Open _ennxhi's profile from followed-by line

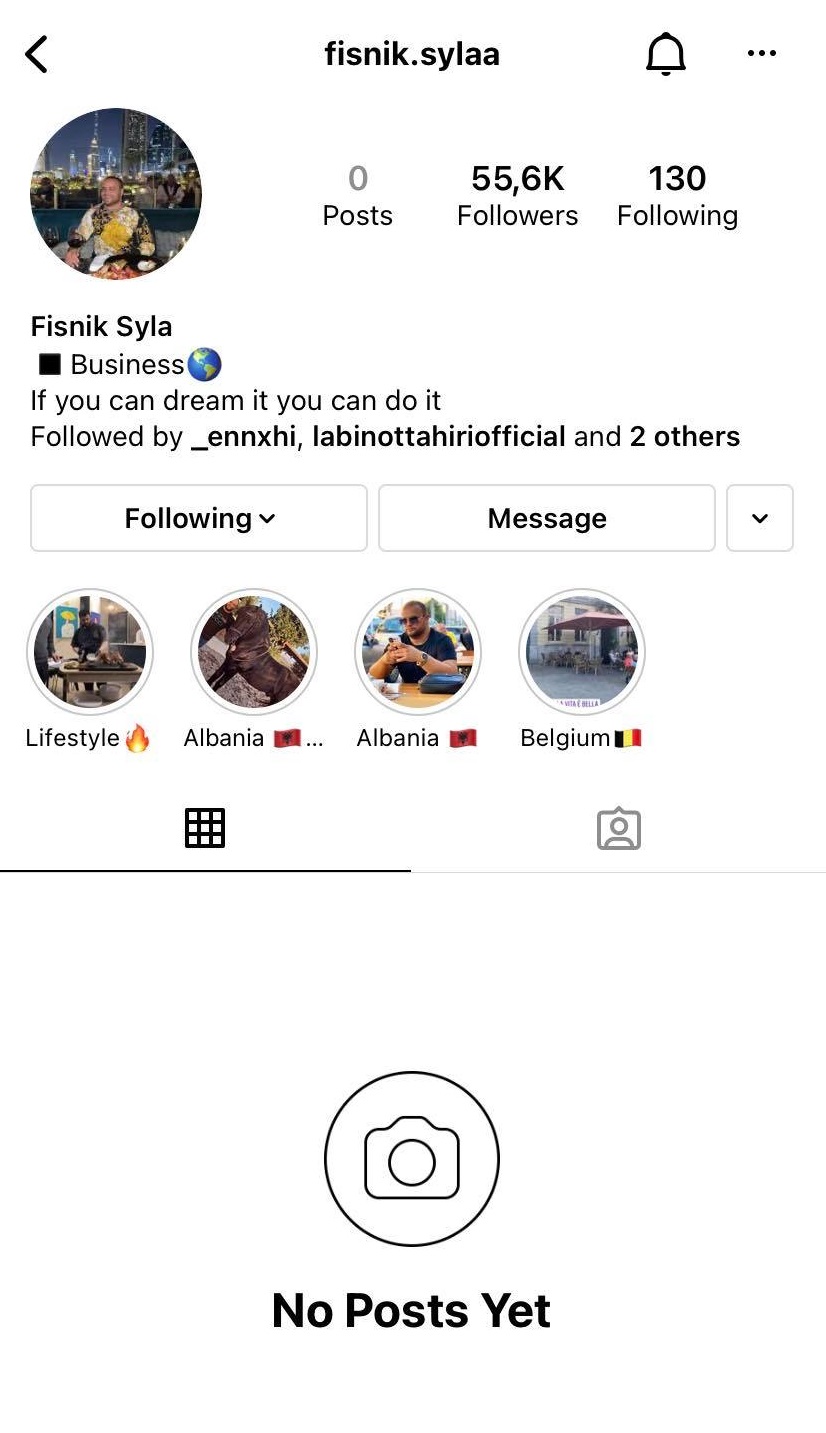tap(244, 437)
